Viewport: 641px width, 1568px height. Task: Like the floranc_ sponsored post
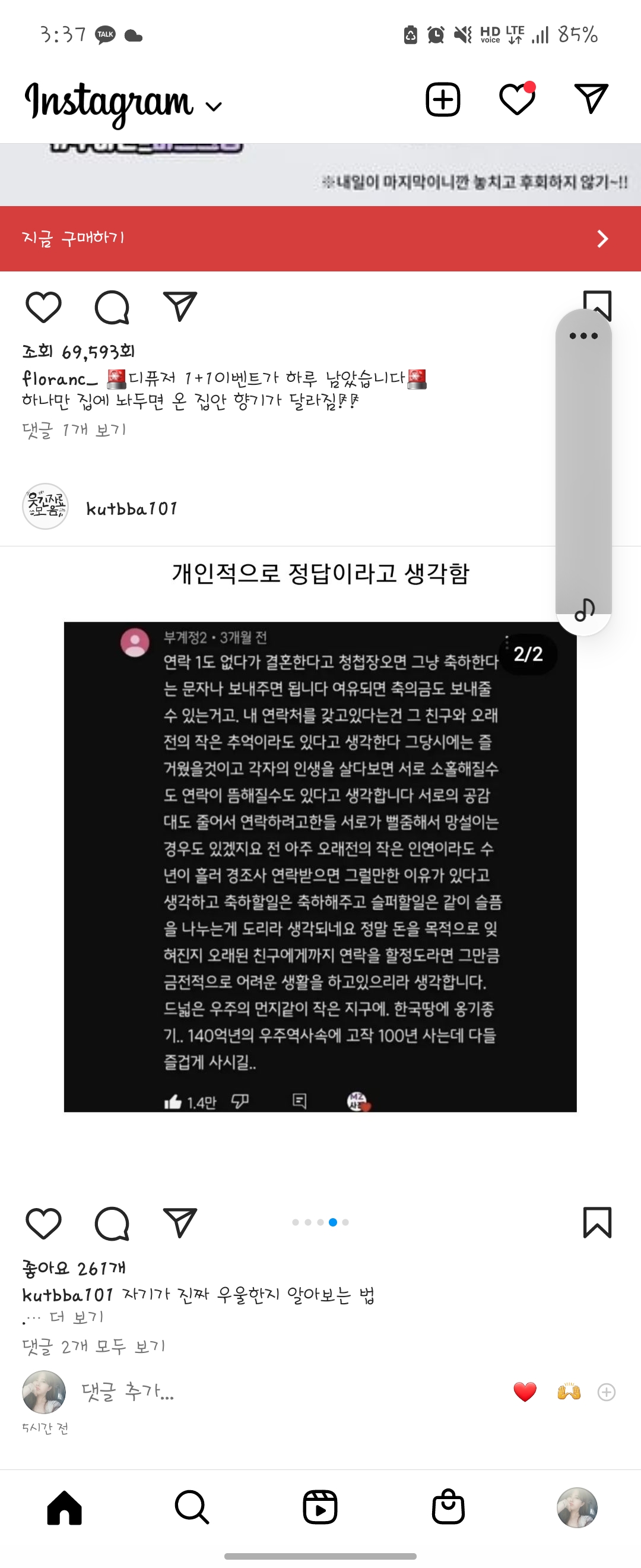pyautogui.click(x=44, y=307)
